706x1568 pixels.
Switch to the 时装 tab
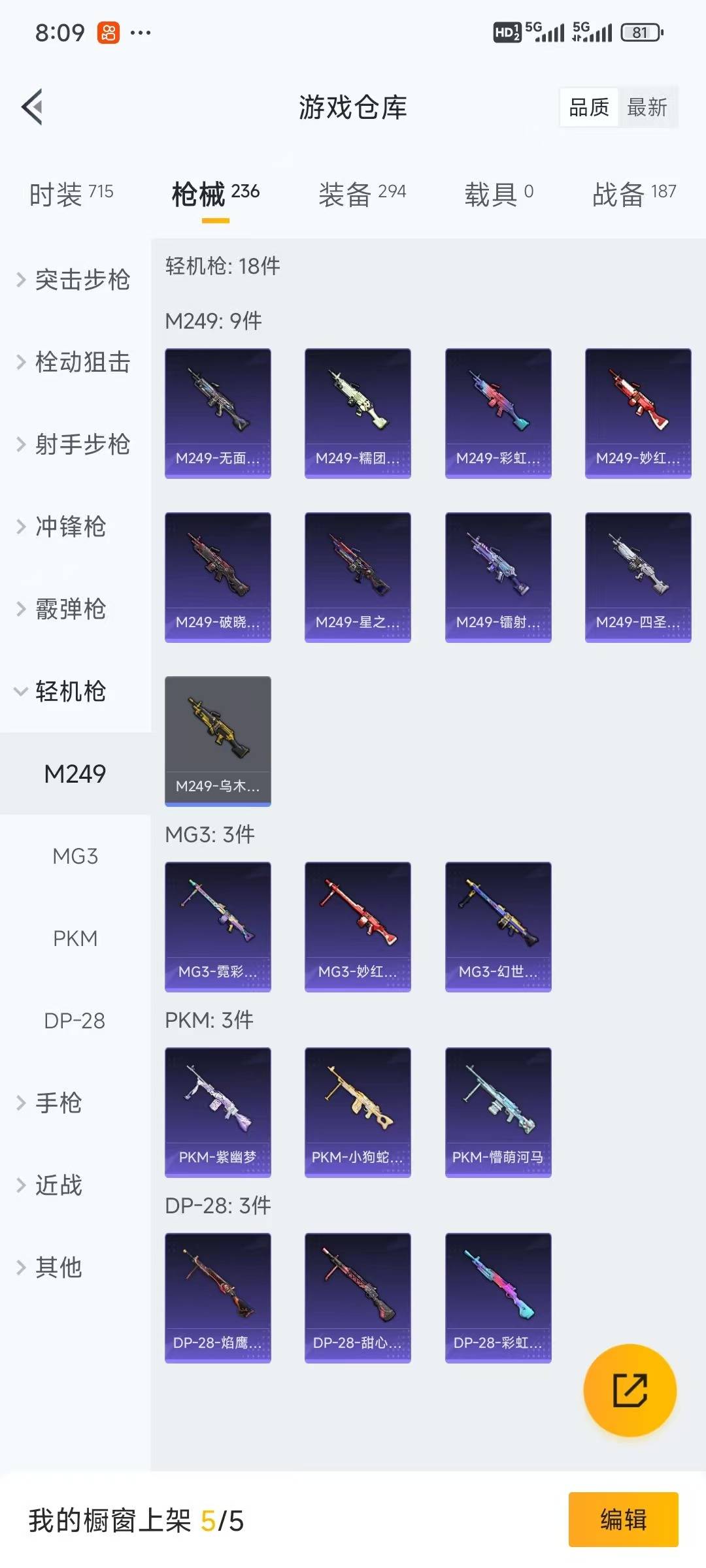[71, 193]
